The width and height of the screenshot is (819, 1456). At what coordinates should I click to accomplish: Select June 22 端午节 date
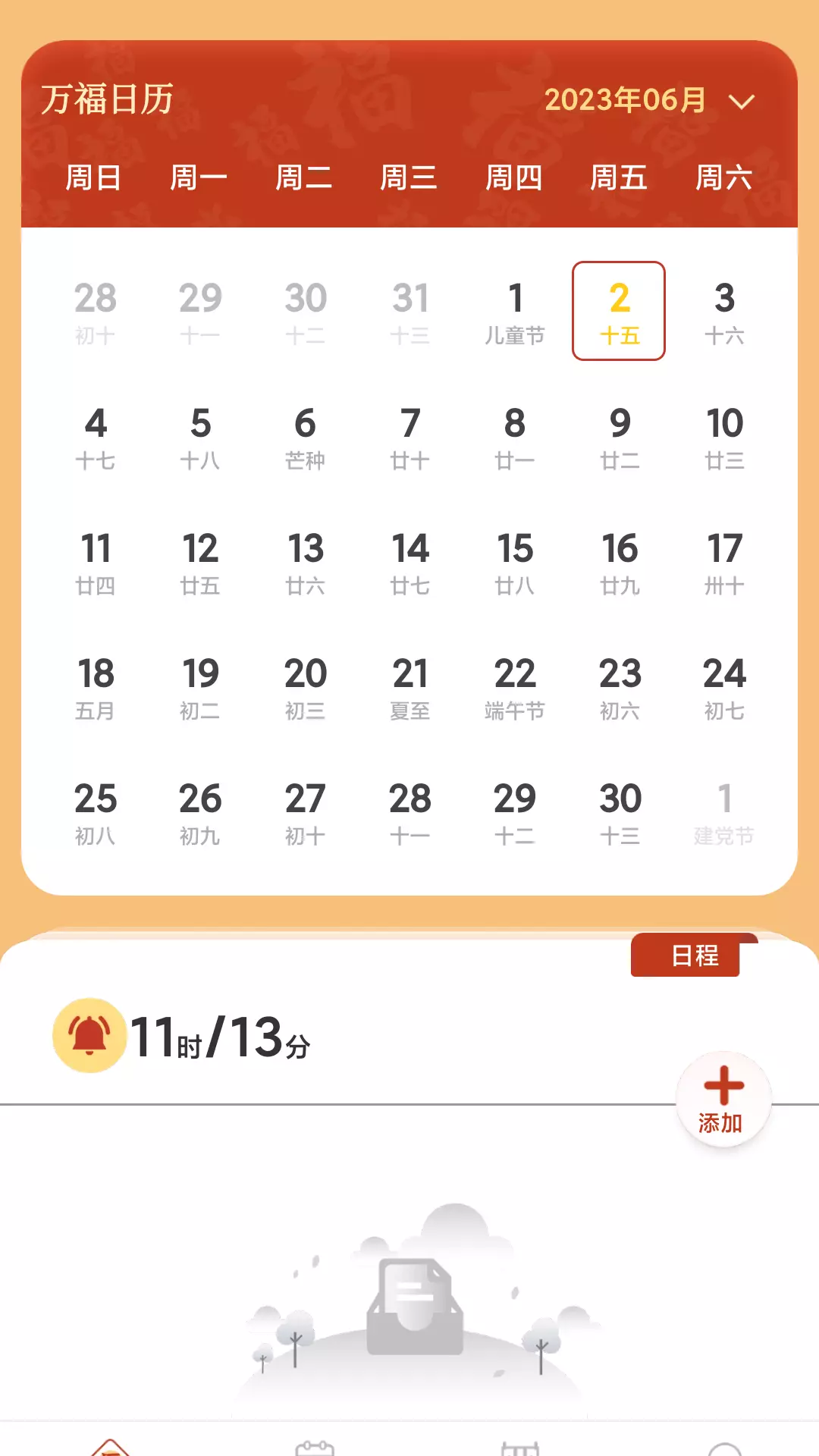click(515, 686)
